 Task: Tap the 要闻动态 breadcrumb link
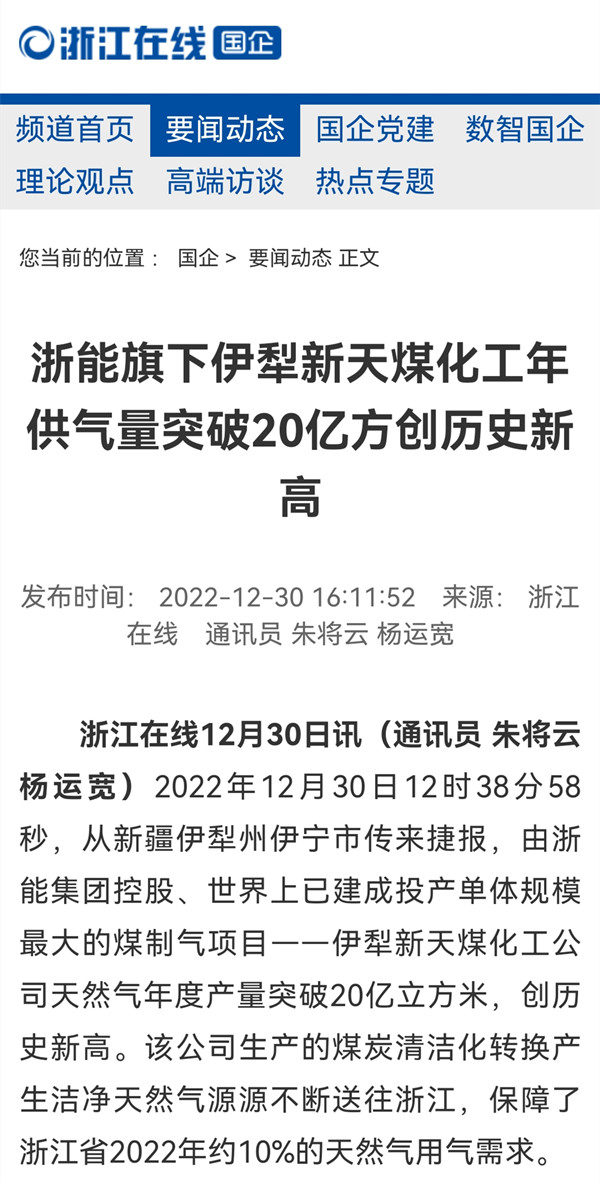(290, 259)
